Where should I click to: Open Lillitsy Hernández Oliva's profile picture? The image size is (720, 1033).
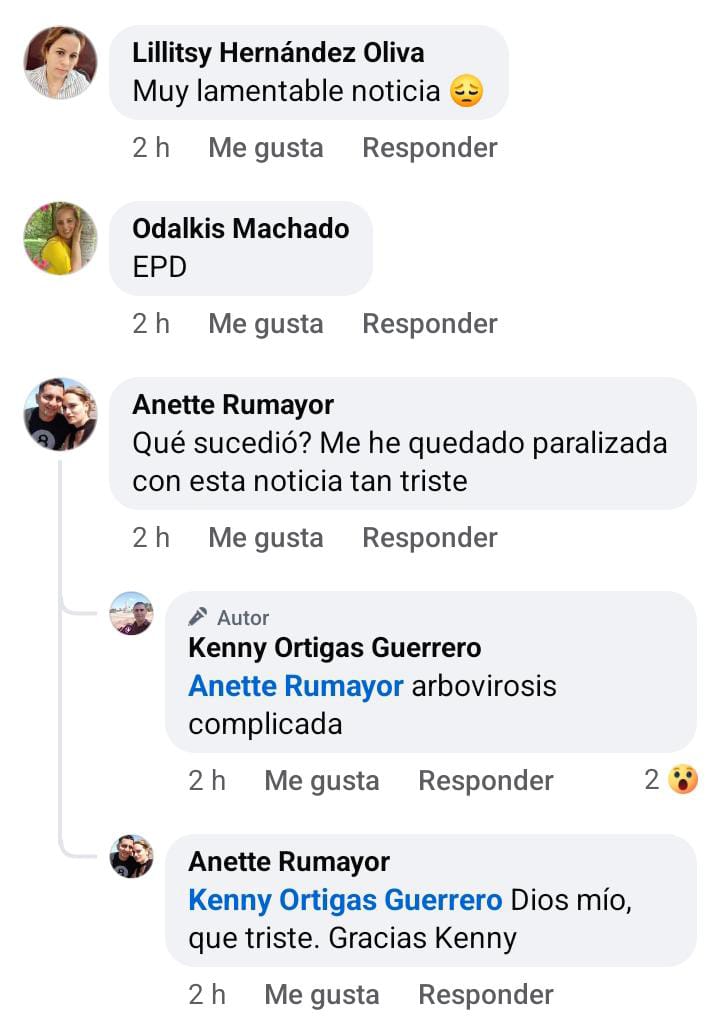[60, 62]
